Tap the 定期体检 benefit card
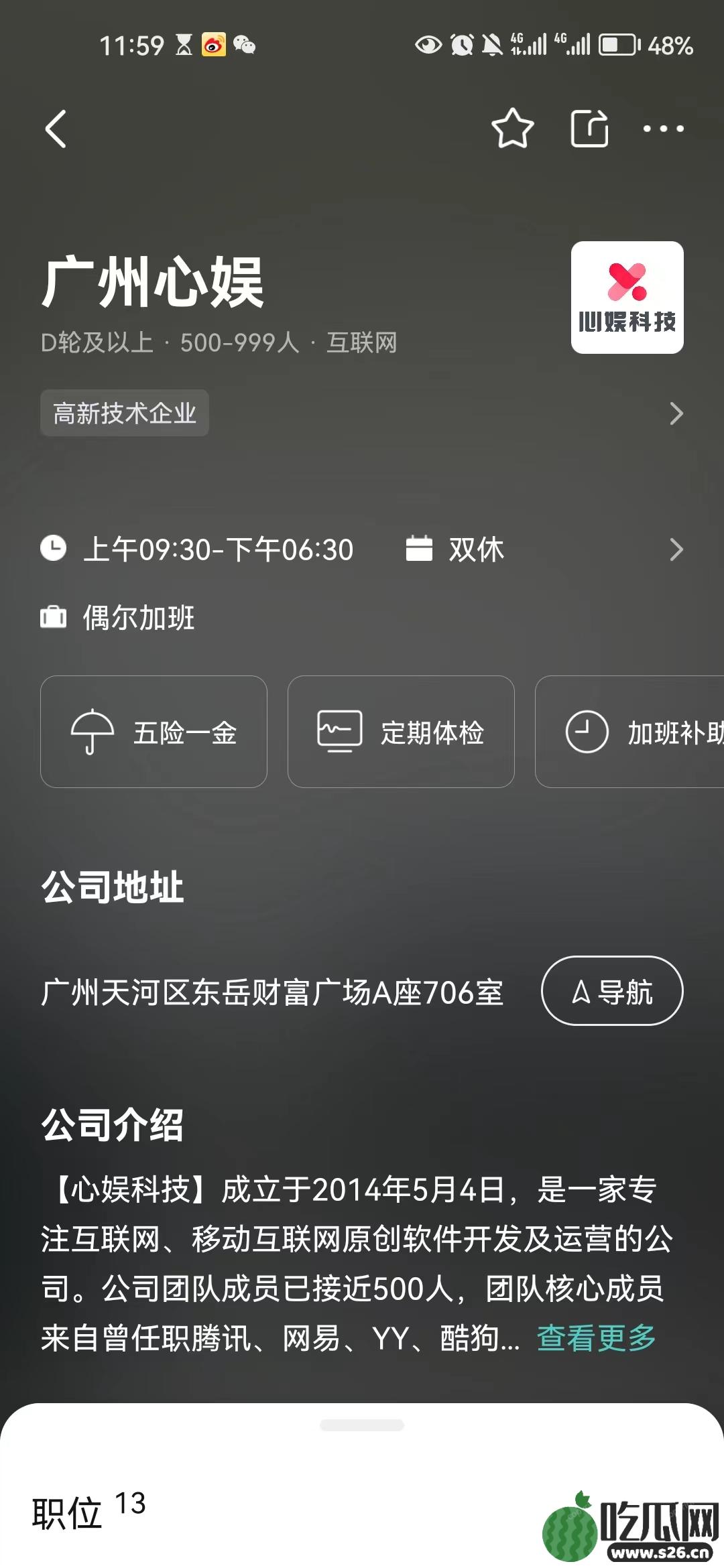The width and height of the screenshot is (724, 1568). [401, 732]
